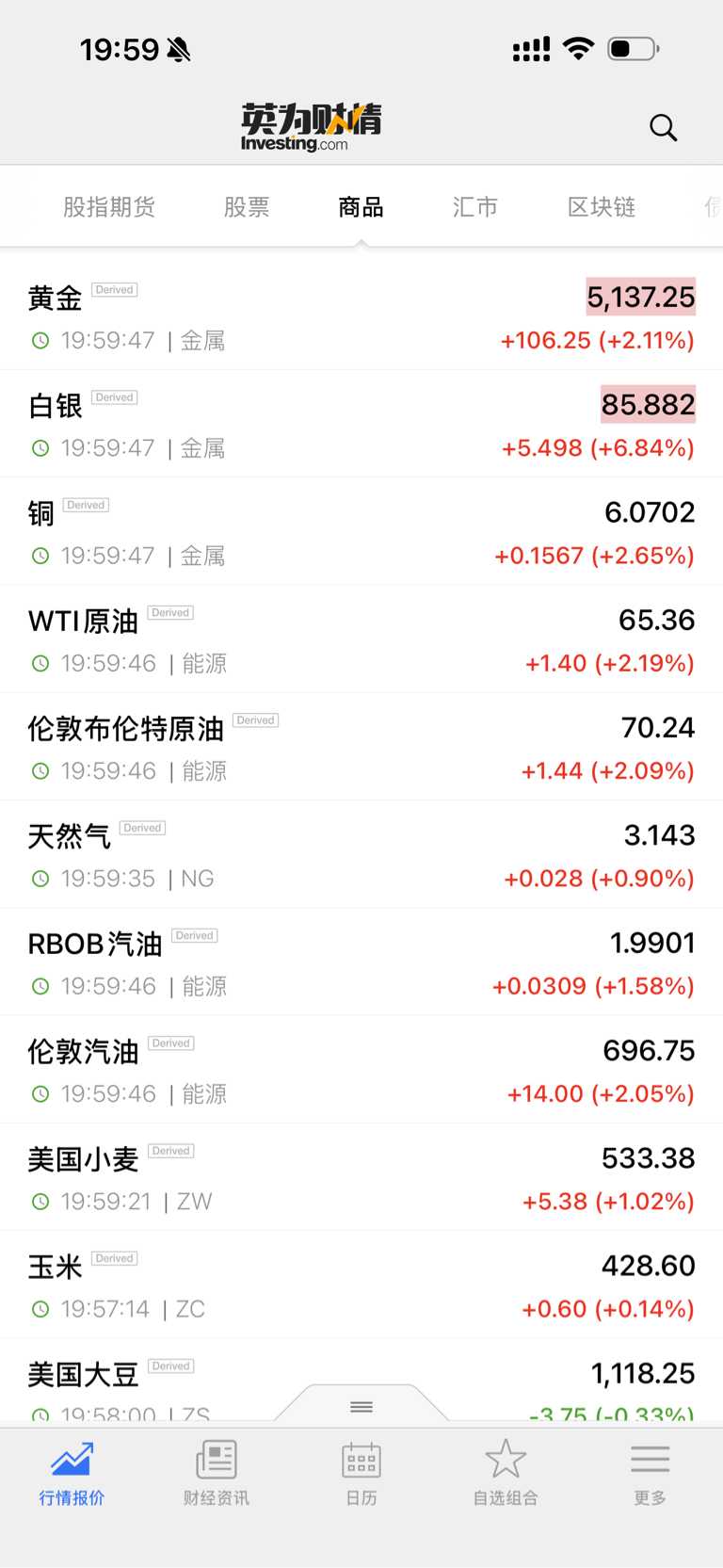Image resolution: width=723 pixels, height=1568 pixels.
Task: Open 伦敦布伦特原油 quote
Action: 361,748
